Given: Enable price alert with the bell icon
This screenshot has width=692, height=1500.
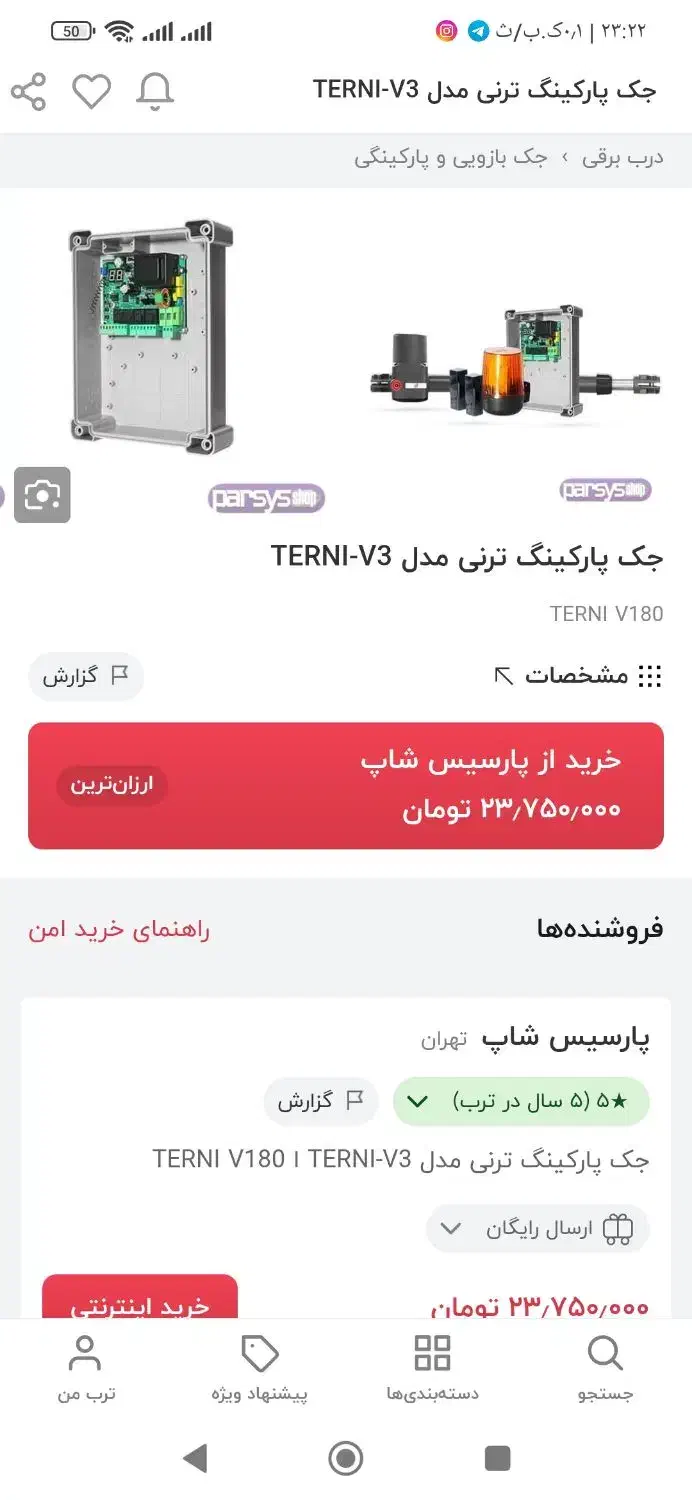Looking at the screenshot, I should coord(155,92).
